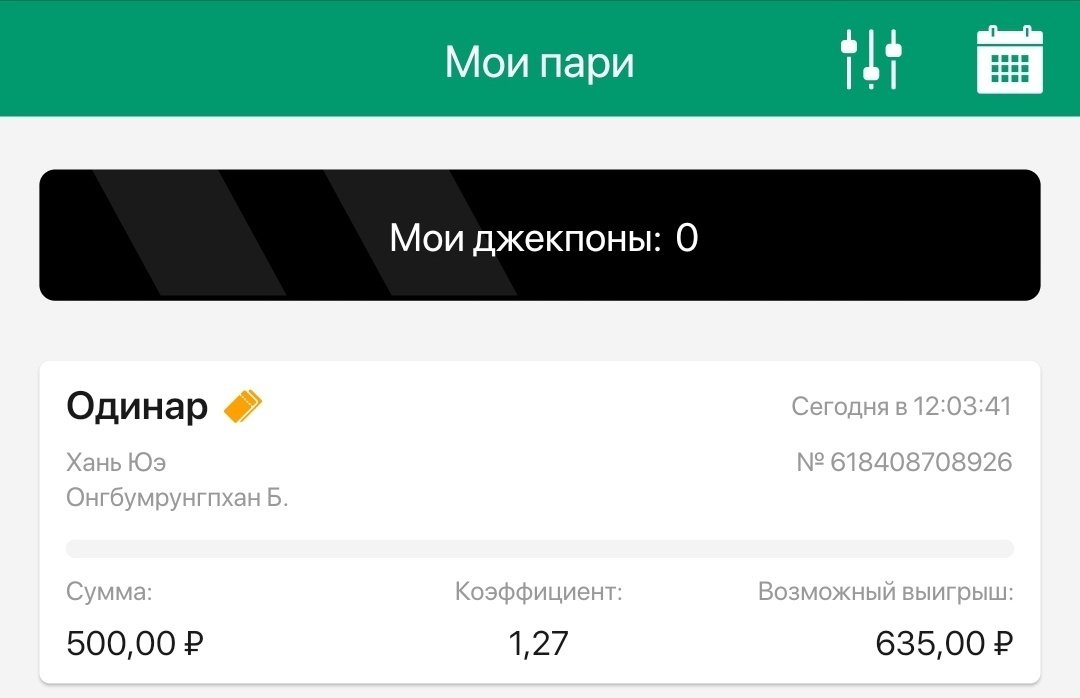The image size is (1080, 698).
Task: Open the bet filter settings
Action: [x=871, y=60]
